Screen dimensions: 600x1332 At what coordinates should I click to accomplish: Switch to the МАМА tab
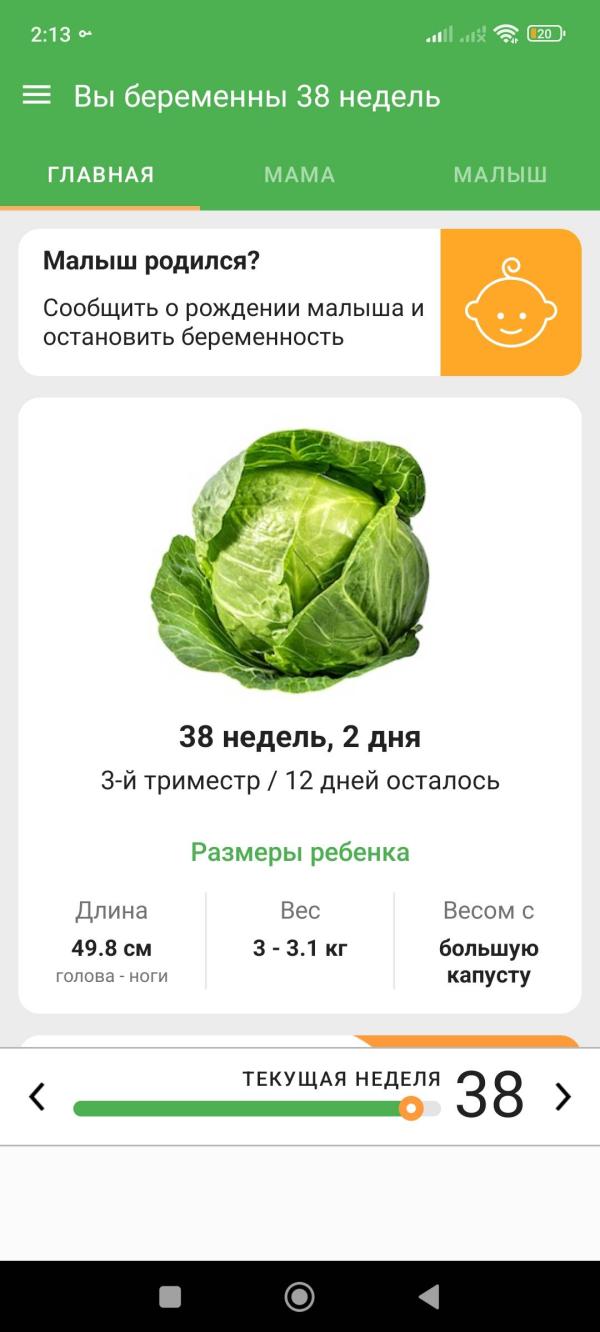coord(299,175)
